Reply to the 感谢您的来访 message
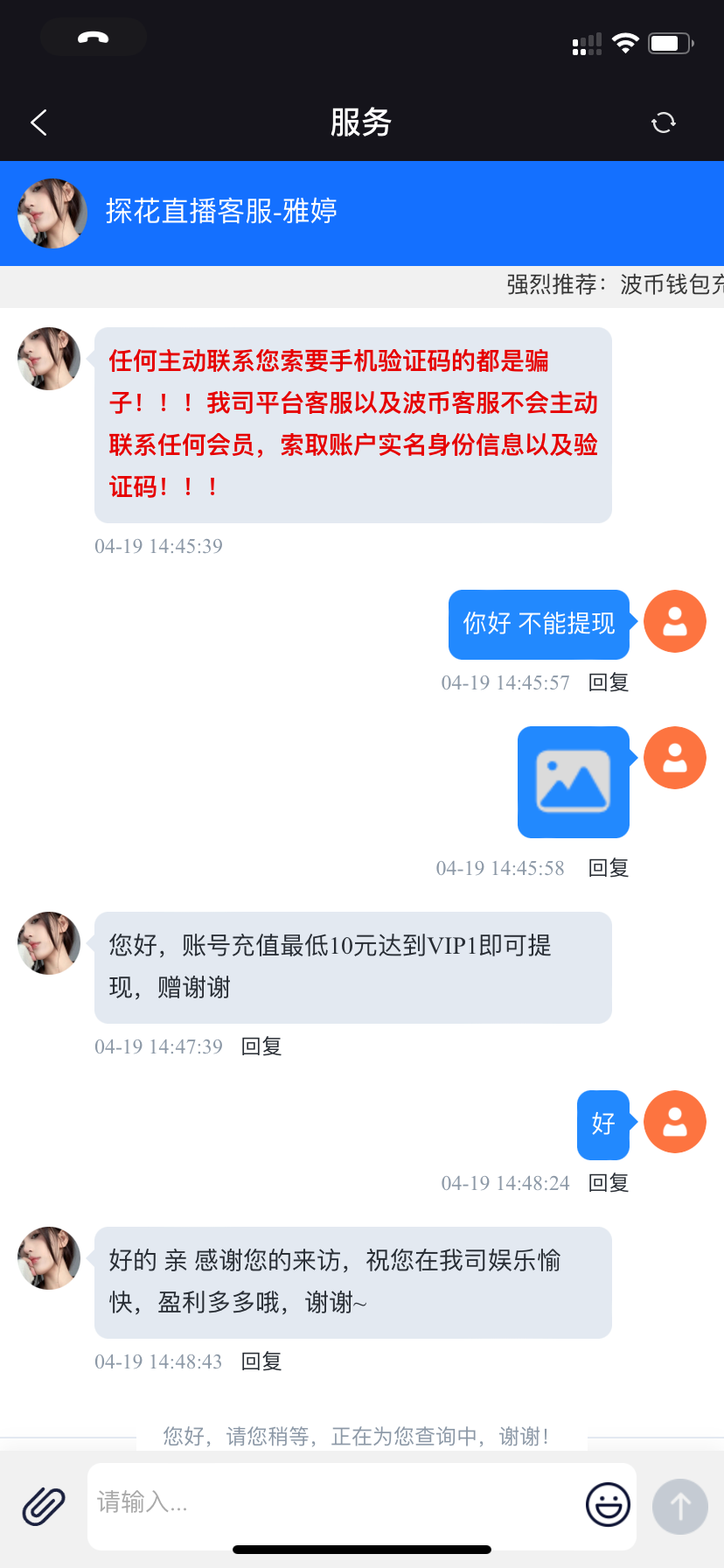724x1568 pixels. pos(261,1361)
